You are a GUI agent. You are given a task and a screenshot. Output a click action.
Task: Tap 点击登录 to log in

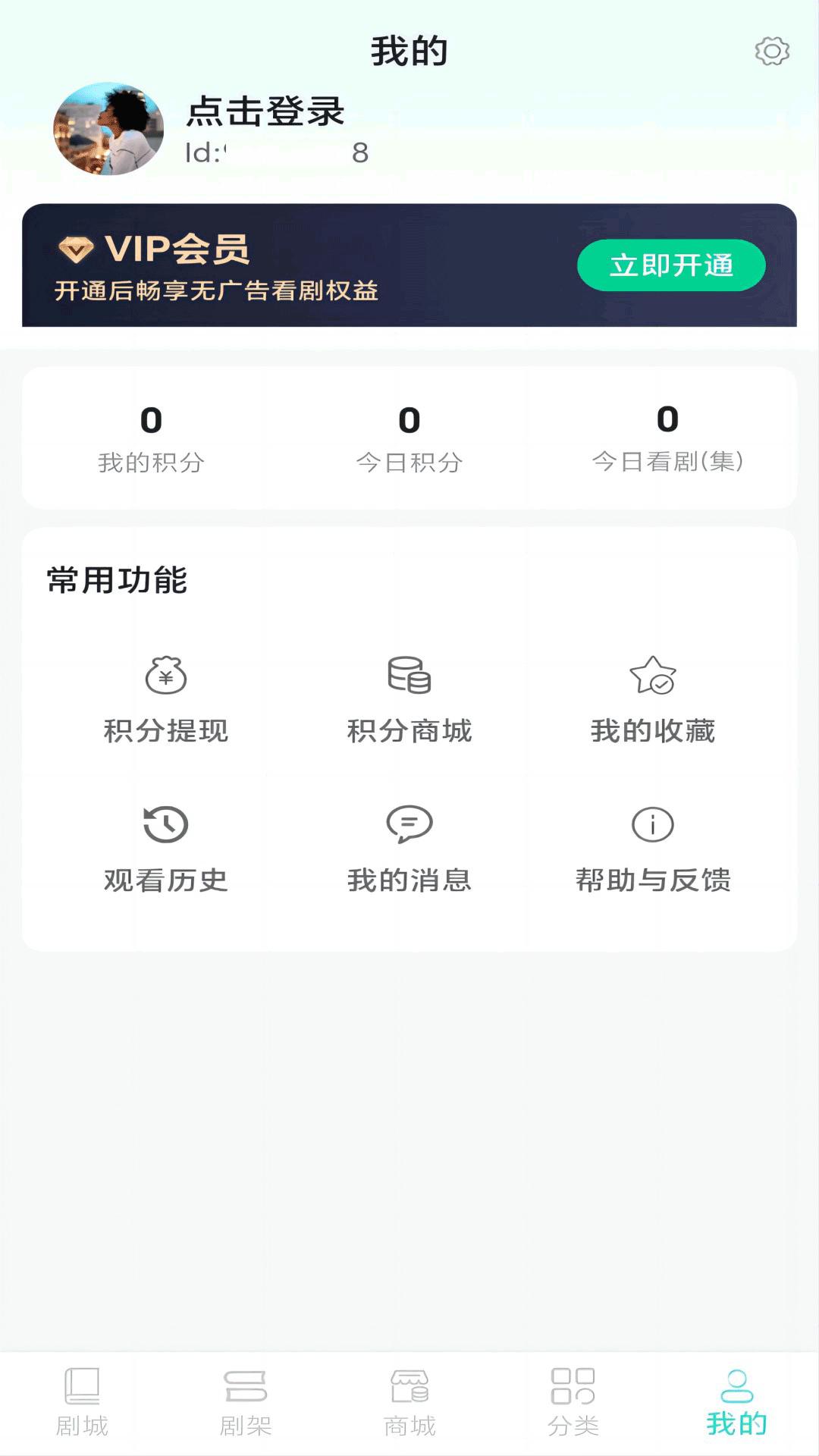pyautogui.click(x=265, y=114)
